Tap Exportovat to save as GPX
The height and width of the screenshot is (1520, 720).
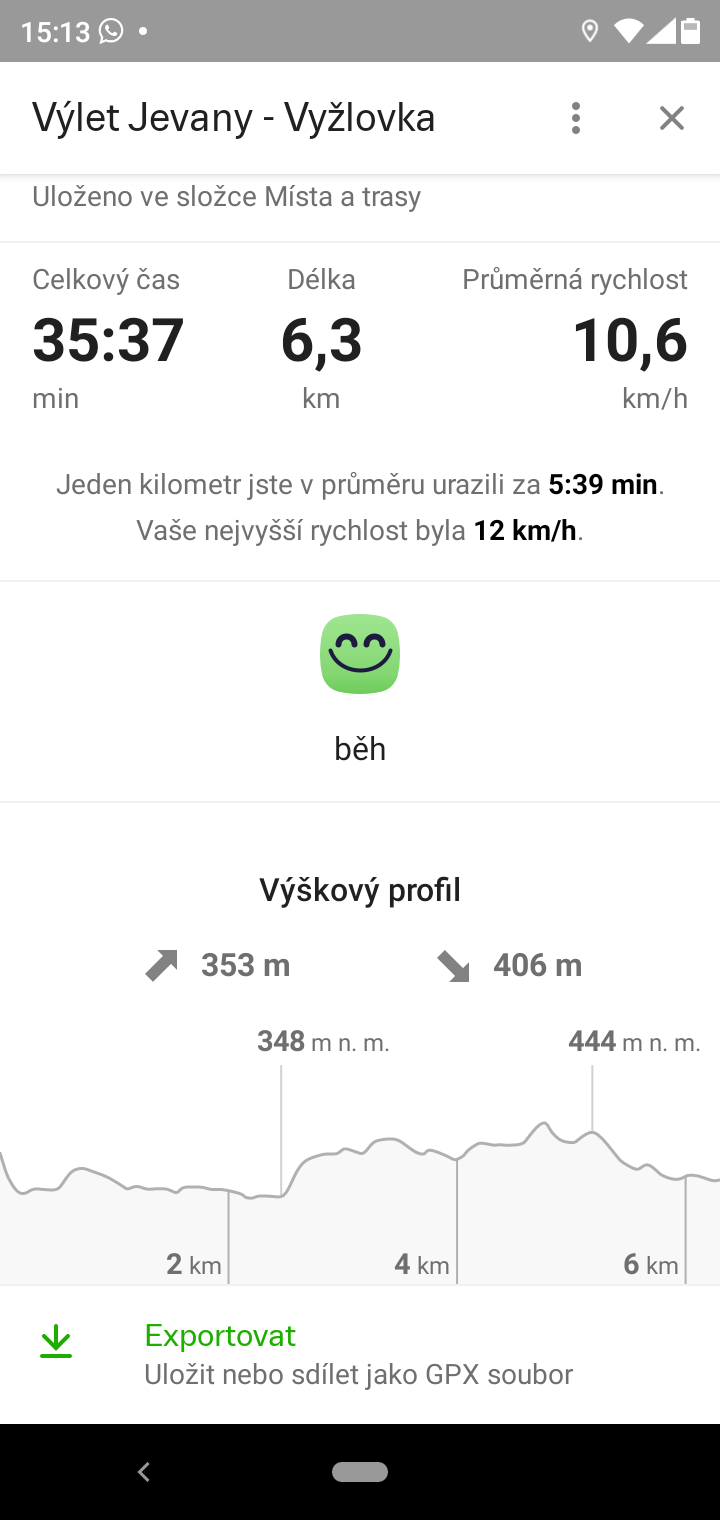point(360,1355)
